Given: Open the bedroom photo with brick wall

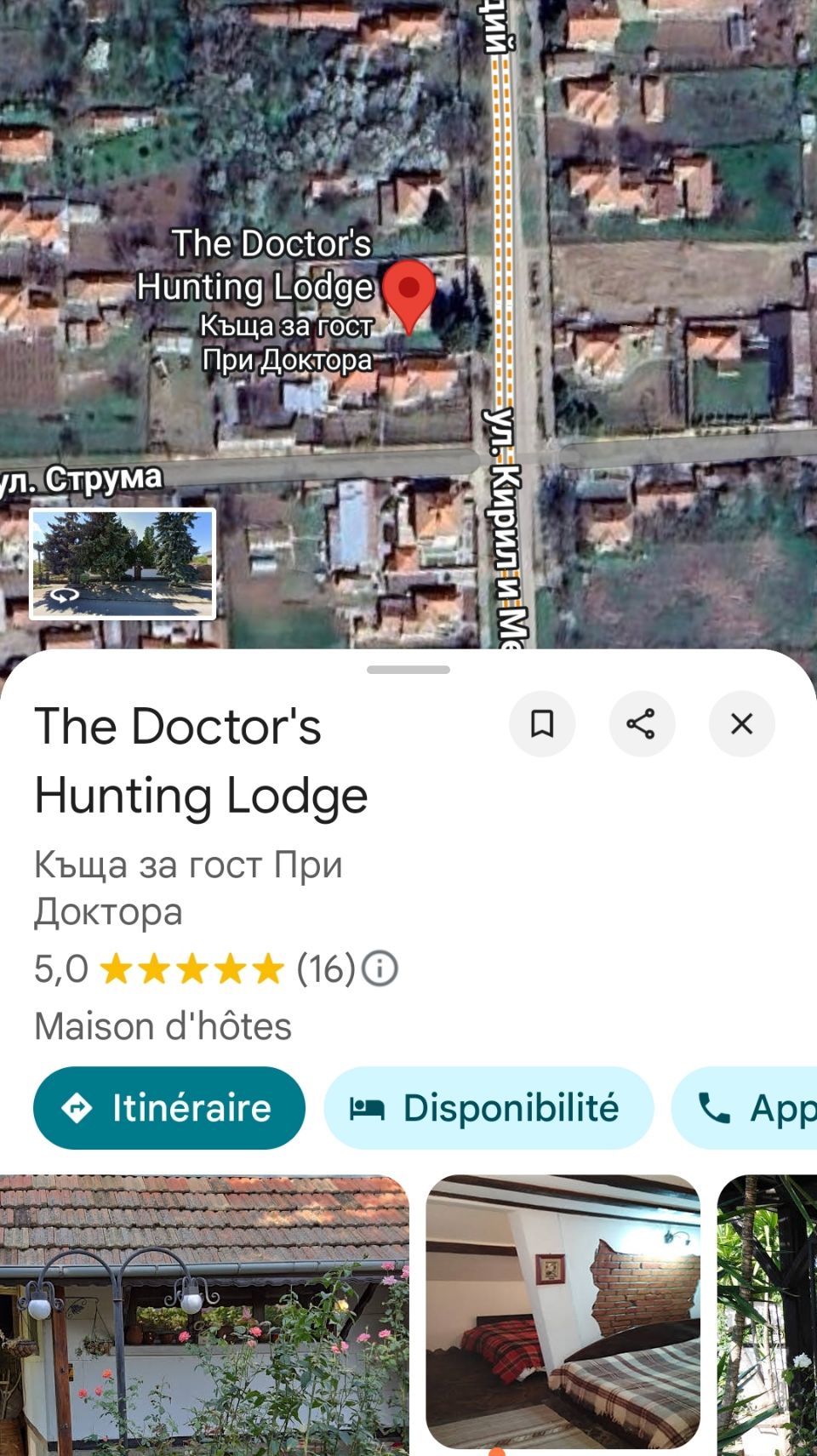Looking at the screenshot, I should [x=563, y=1310].
